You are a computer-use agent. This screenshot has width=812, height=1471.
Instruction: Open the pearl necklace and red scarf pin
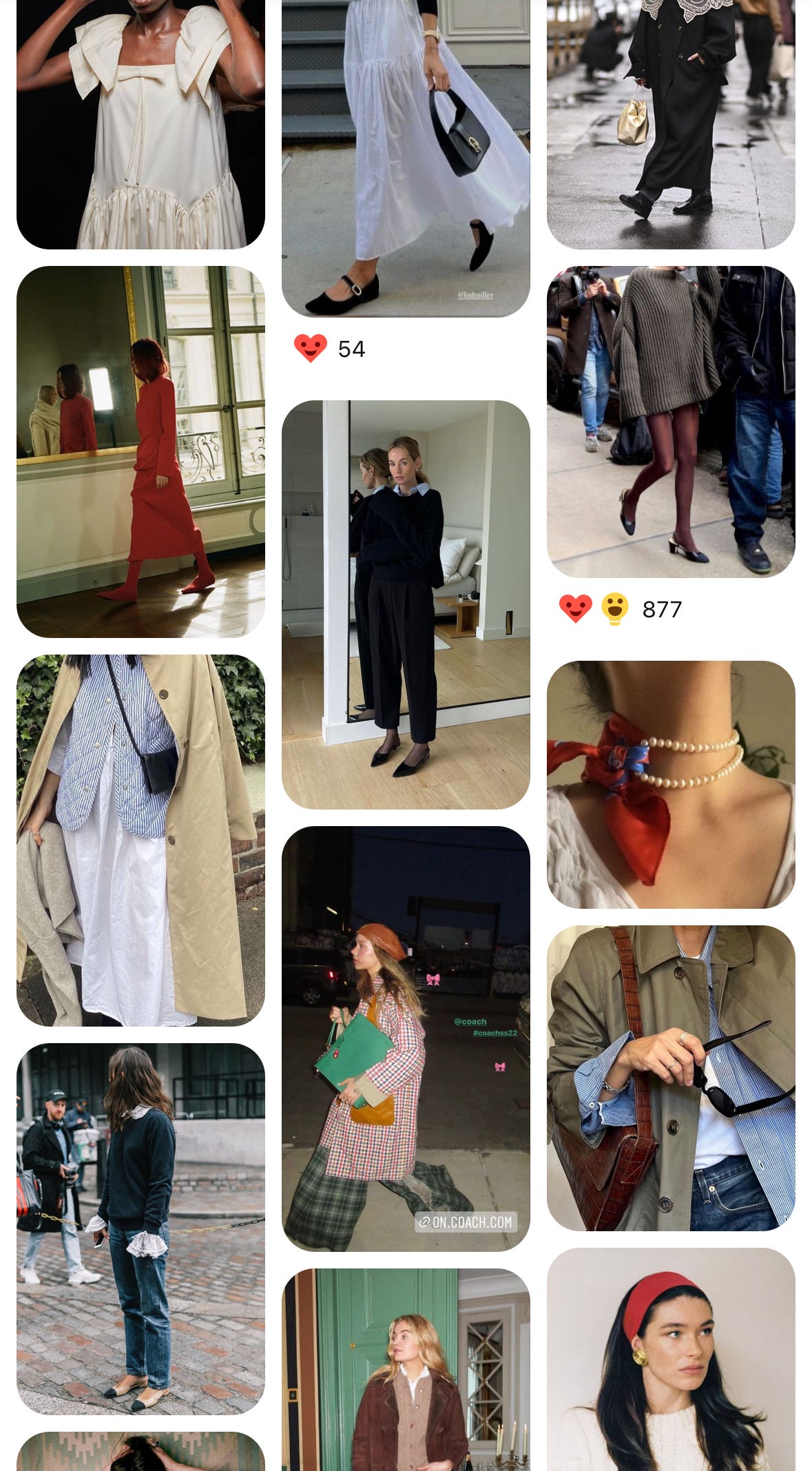click(x=671, y=784)
